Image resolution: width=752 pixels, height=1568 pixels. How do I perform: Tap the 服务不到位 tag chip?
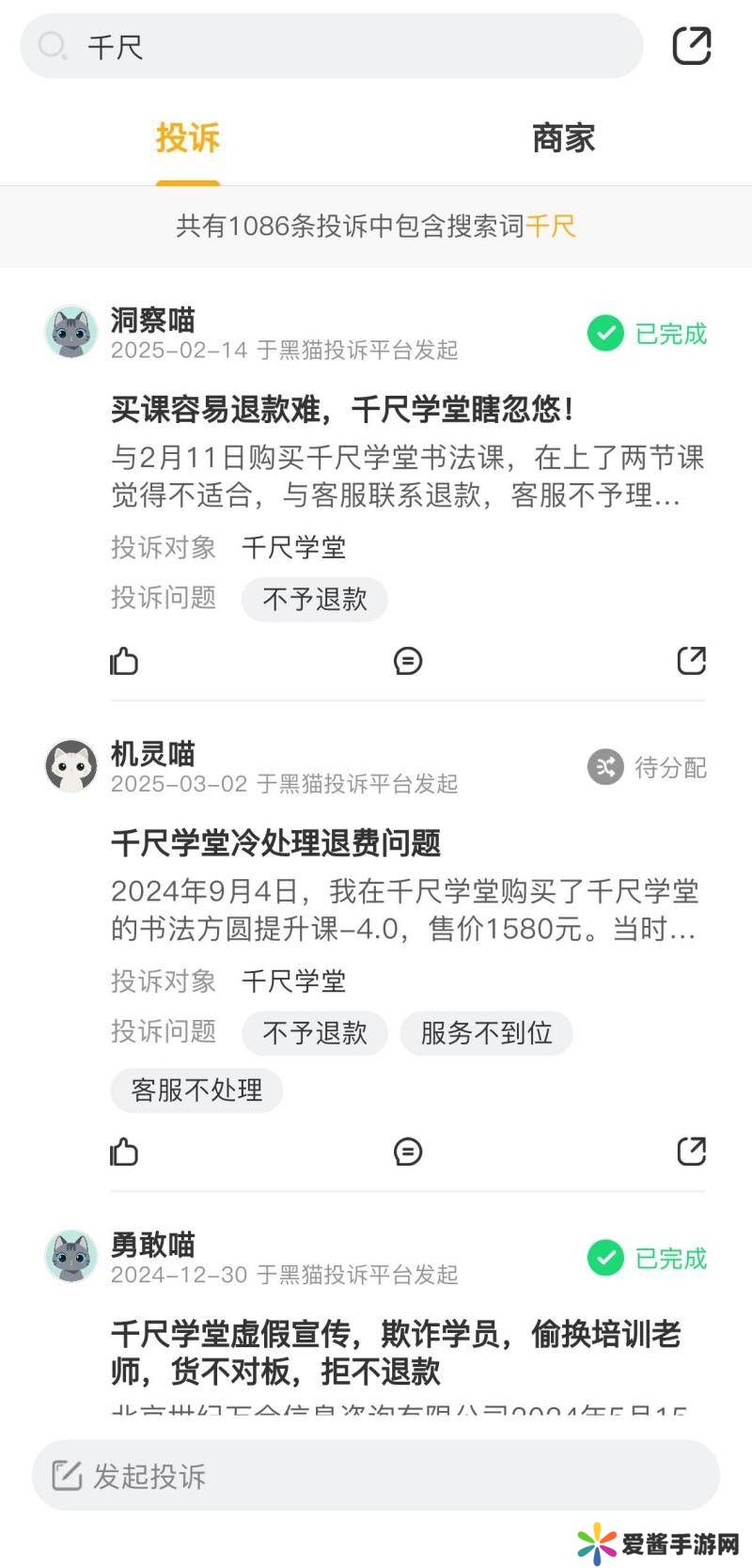click(486, 1033)
